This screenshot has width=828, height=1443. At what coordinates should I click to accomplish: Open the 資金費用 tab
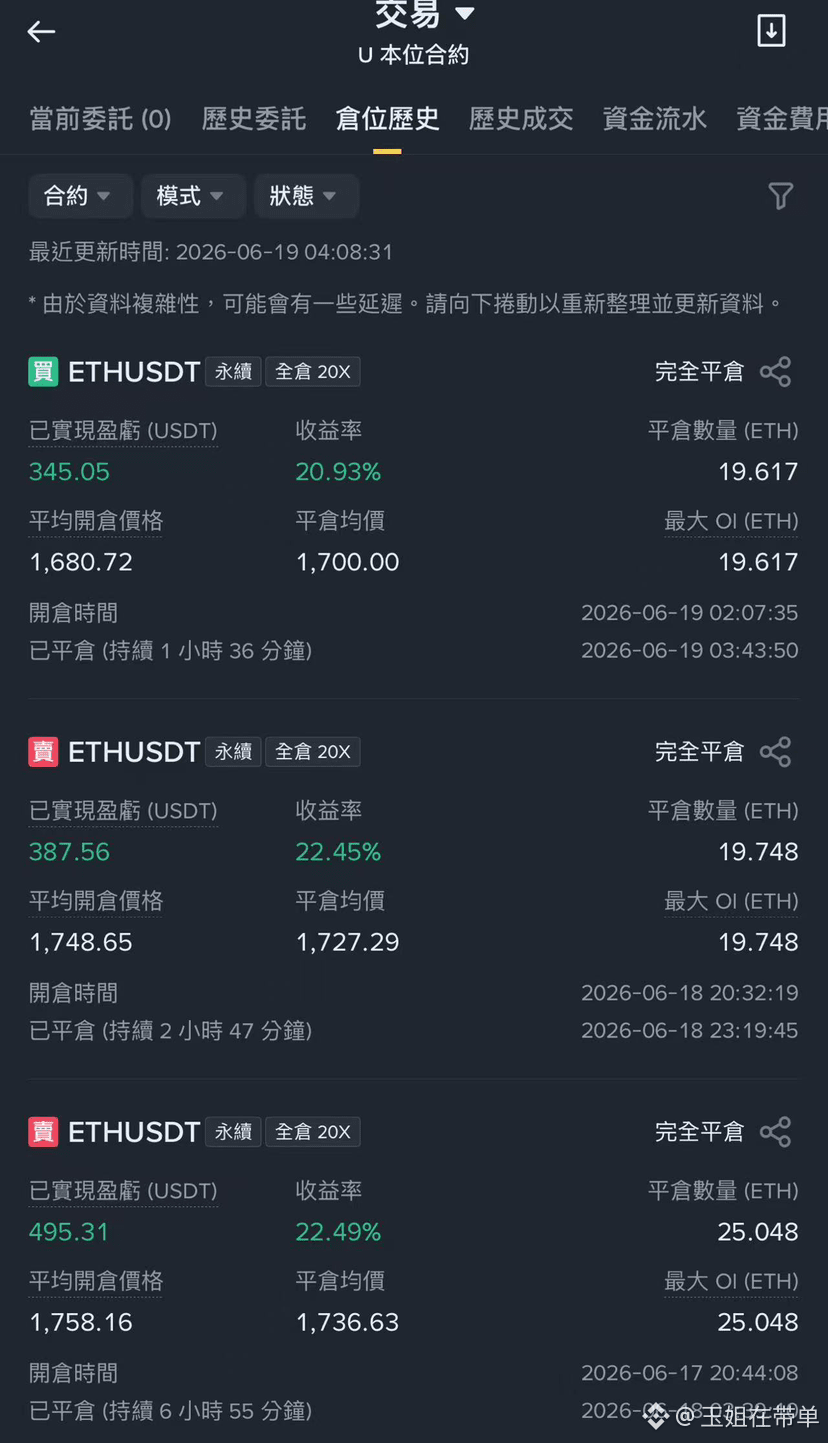[x=782, y=119]
